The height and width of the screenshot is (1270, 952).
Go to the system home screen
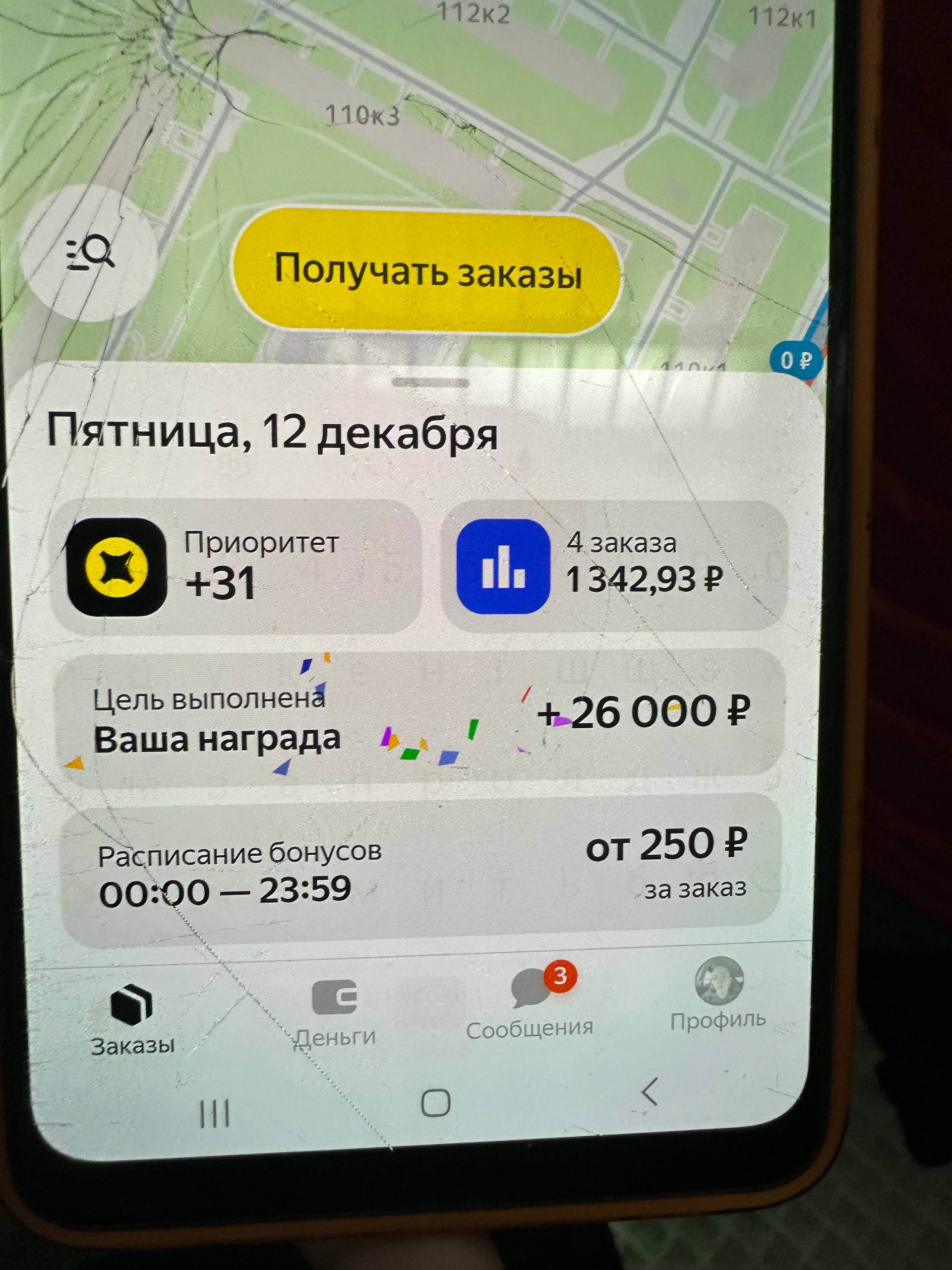(435, 1102)
